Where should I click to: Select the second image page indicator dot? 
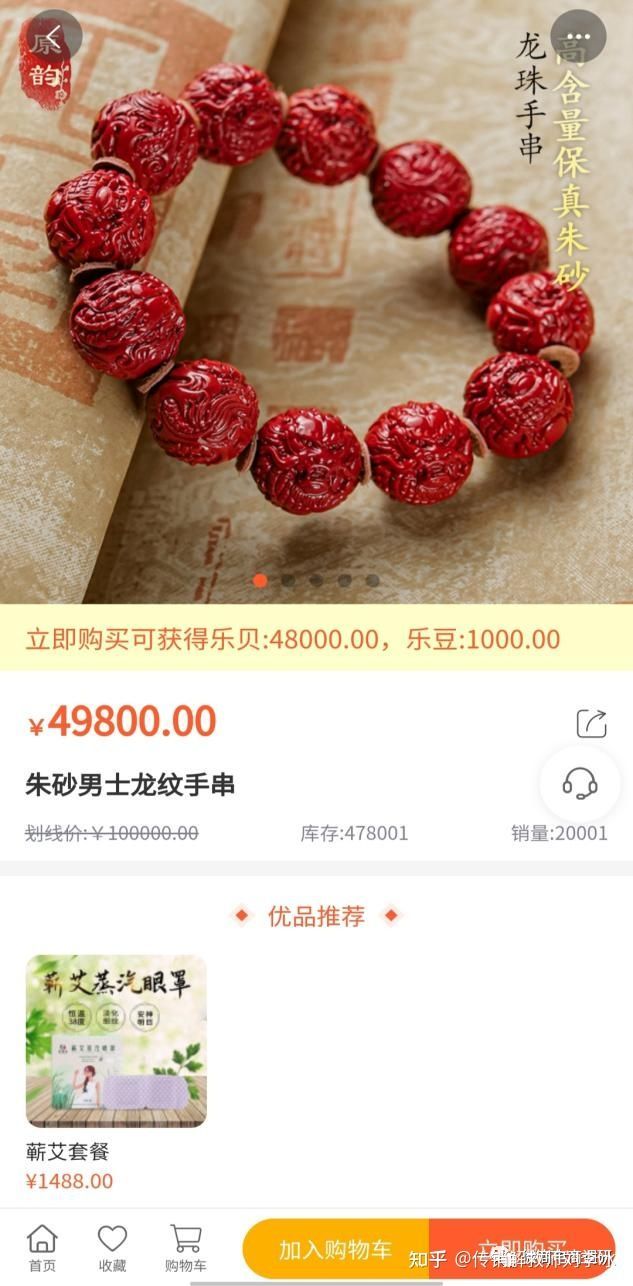coord(288,580)
